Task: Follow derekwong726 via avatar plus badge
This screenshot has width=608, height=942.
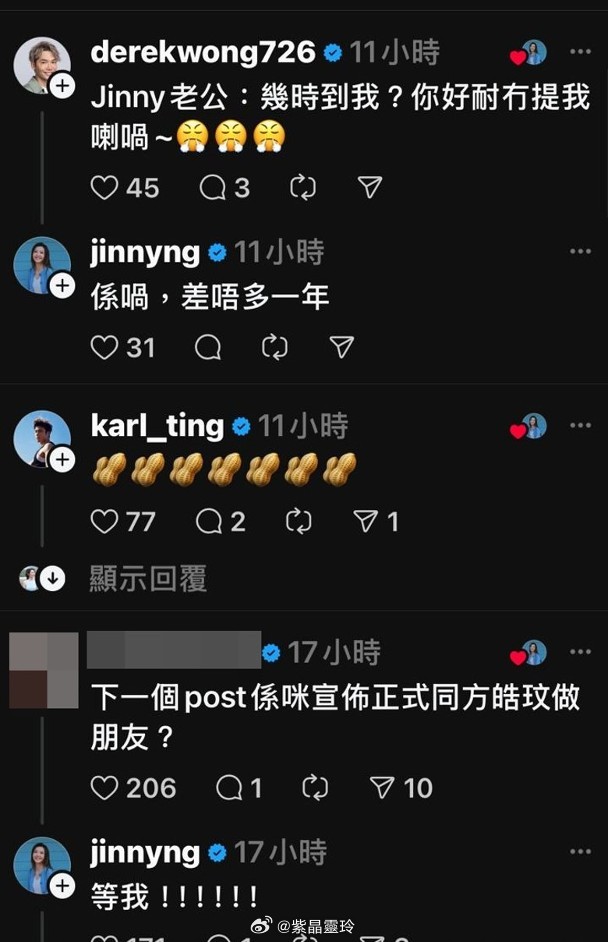Action: tap(61, 87)
